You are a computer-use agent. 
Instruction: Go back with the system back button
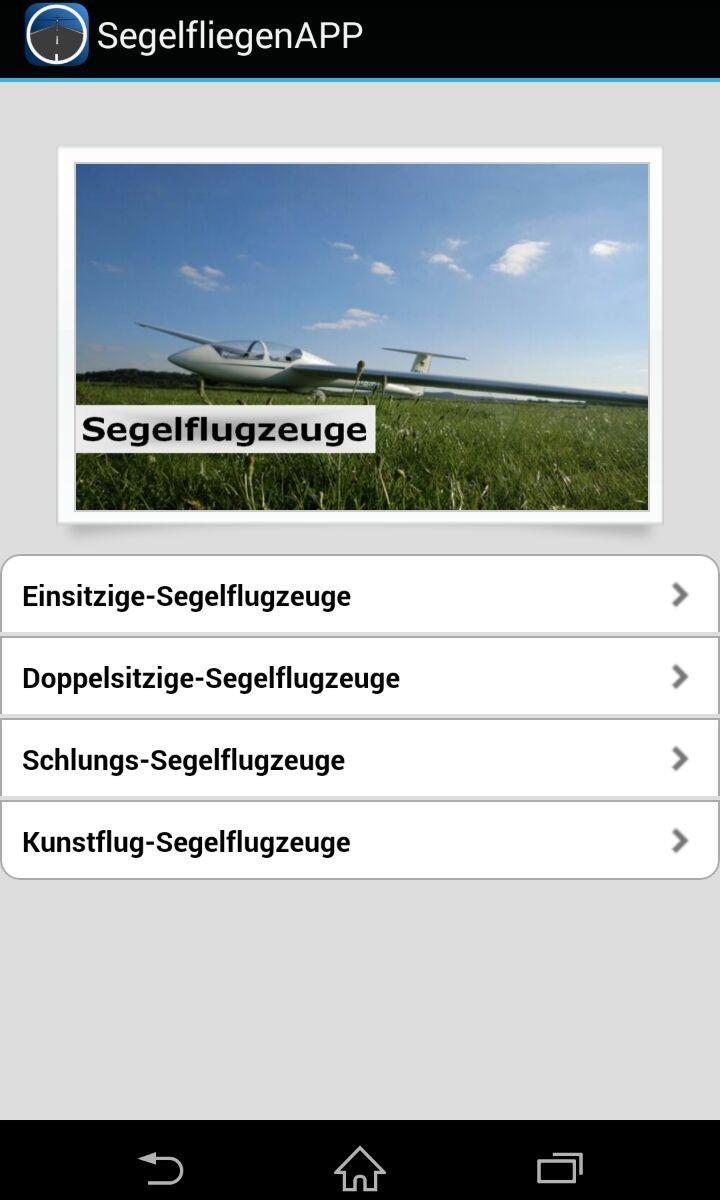(x=160, y=1167)
